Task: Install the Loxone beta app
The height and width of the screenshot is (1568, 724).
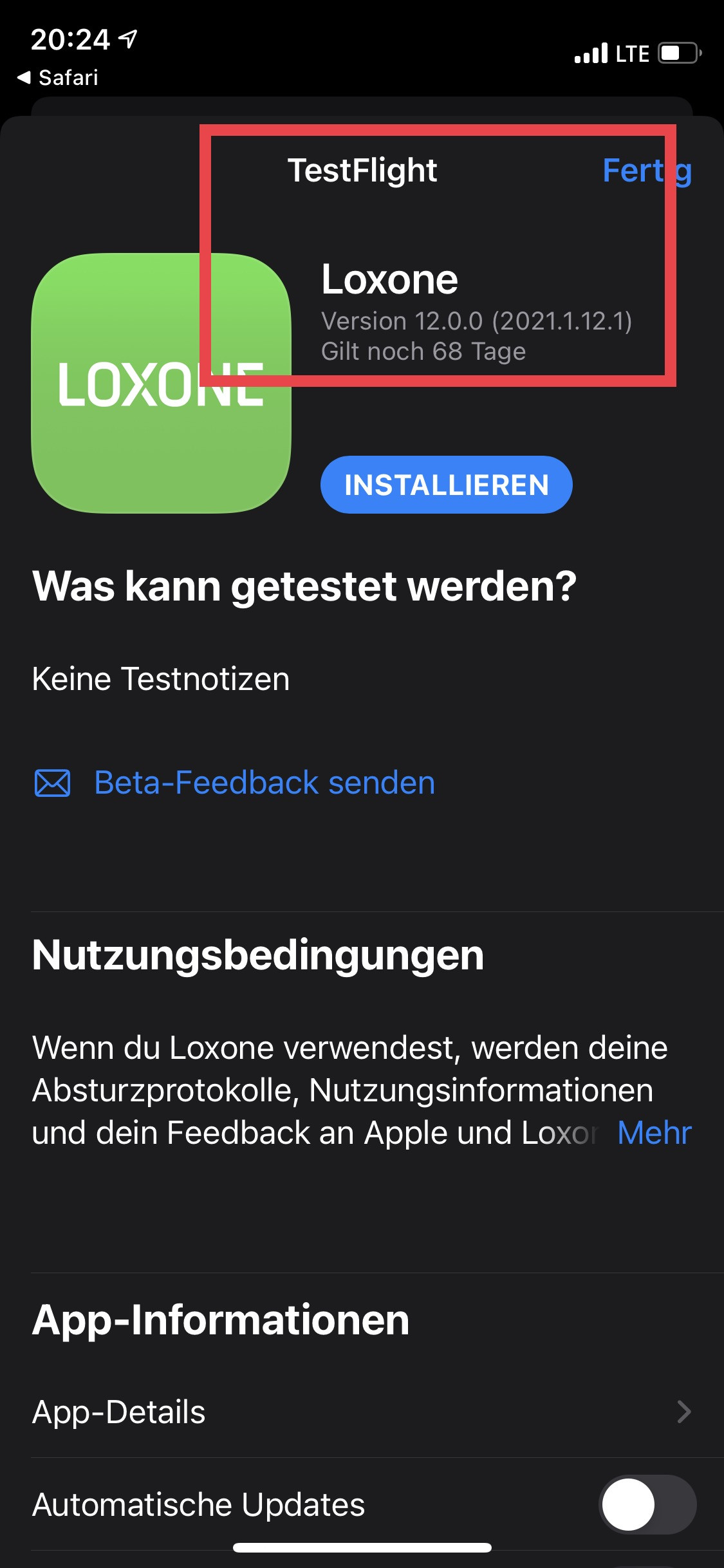Action: click(x=446, y=485)
